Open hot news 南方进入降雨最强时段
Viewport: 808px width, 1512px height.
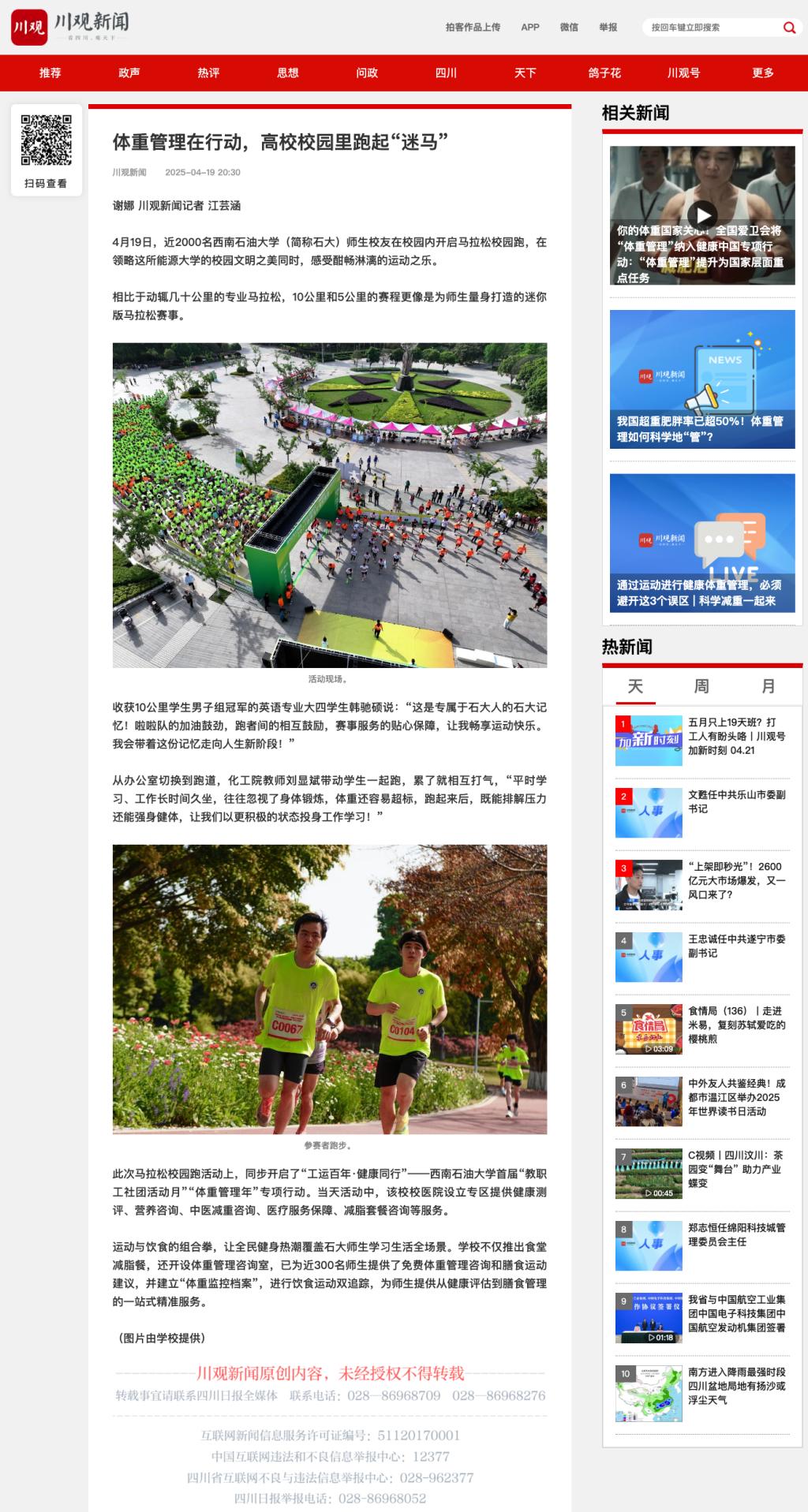(x=736, y=1386)
